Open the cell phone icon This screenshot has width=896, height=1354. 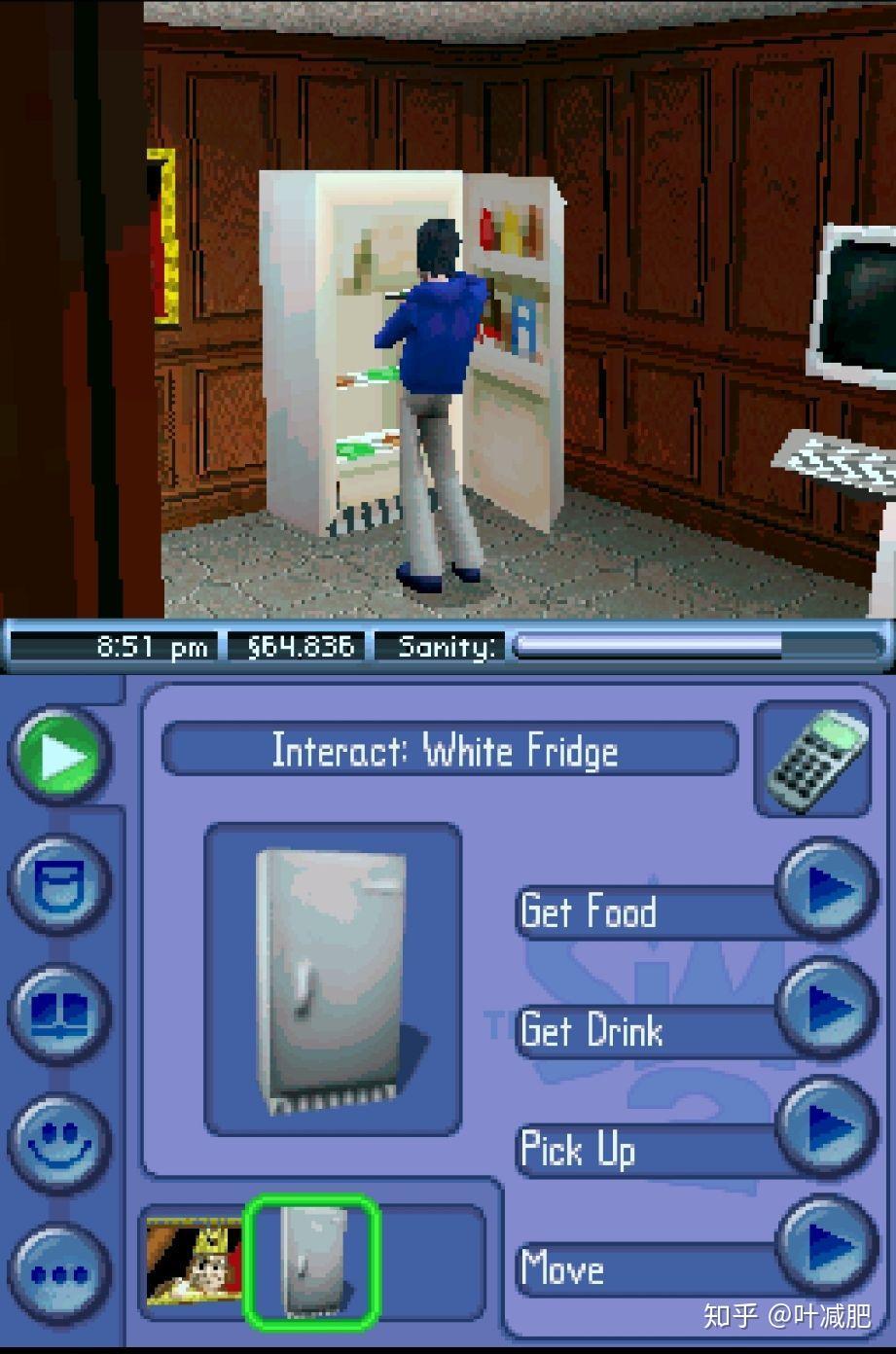tap(815, 761)
